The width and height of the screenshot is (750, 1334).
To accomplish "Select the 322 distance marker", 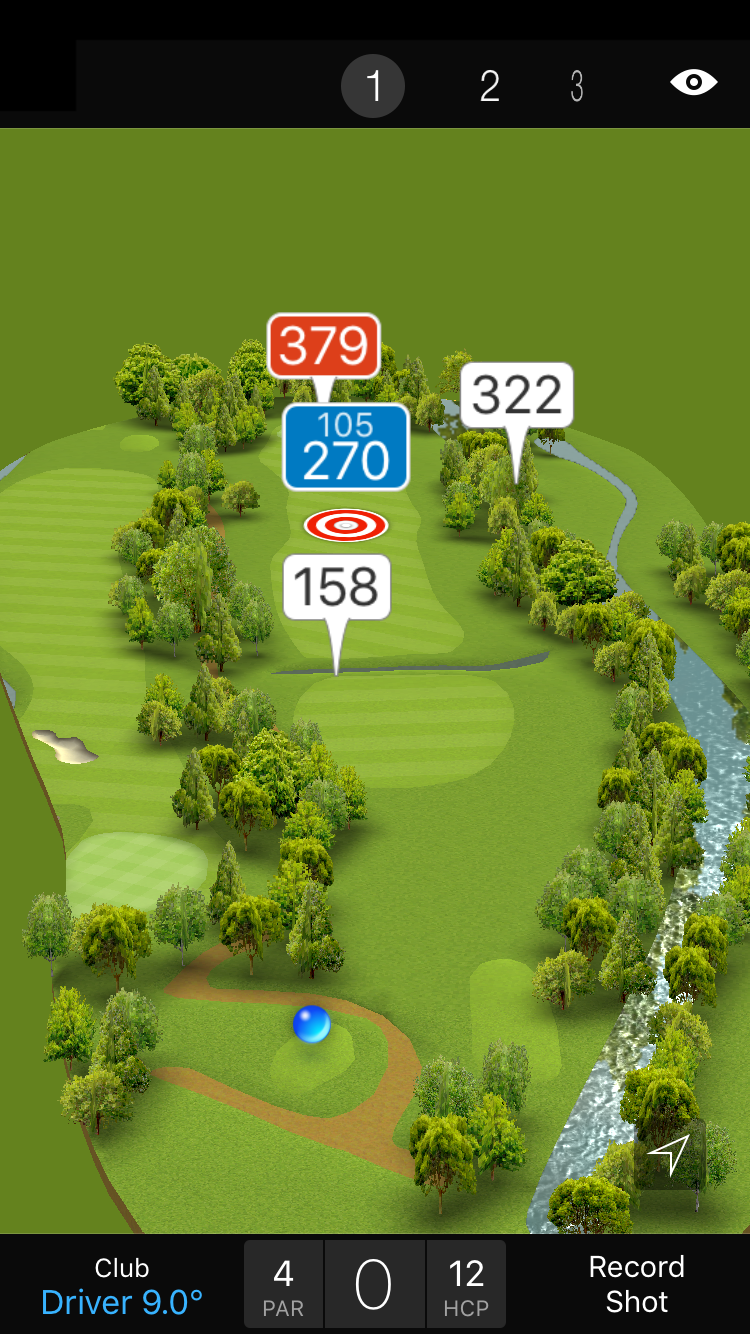I will 517,395.
